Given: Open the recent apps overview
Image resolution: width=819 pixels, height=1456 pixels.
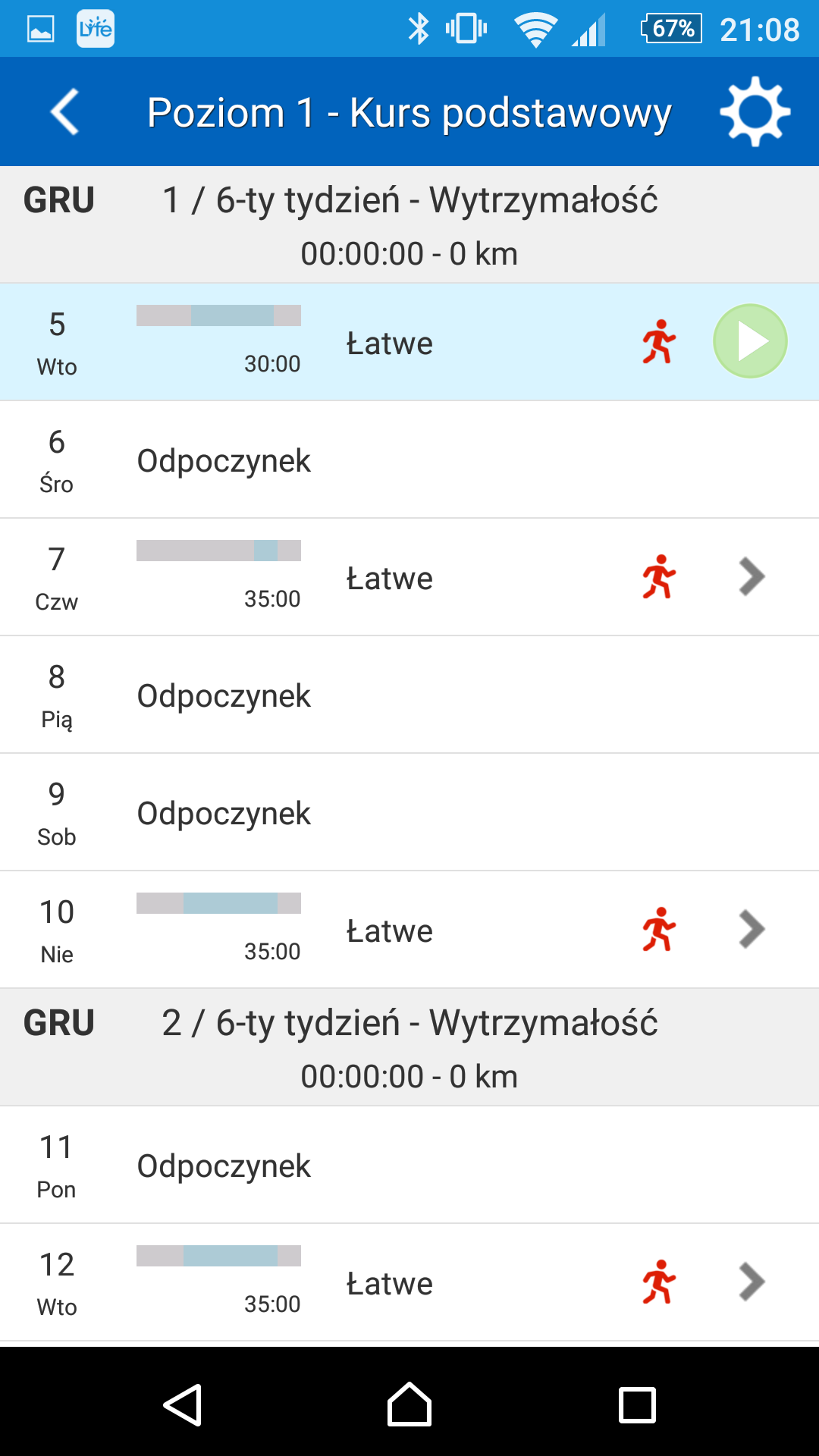Looking at the screenshot, I should pyautogui.click(x=637, y=1405).
